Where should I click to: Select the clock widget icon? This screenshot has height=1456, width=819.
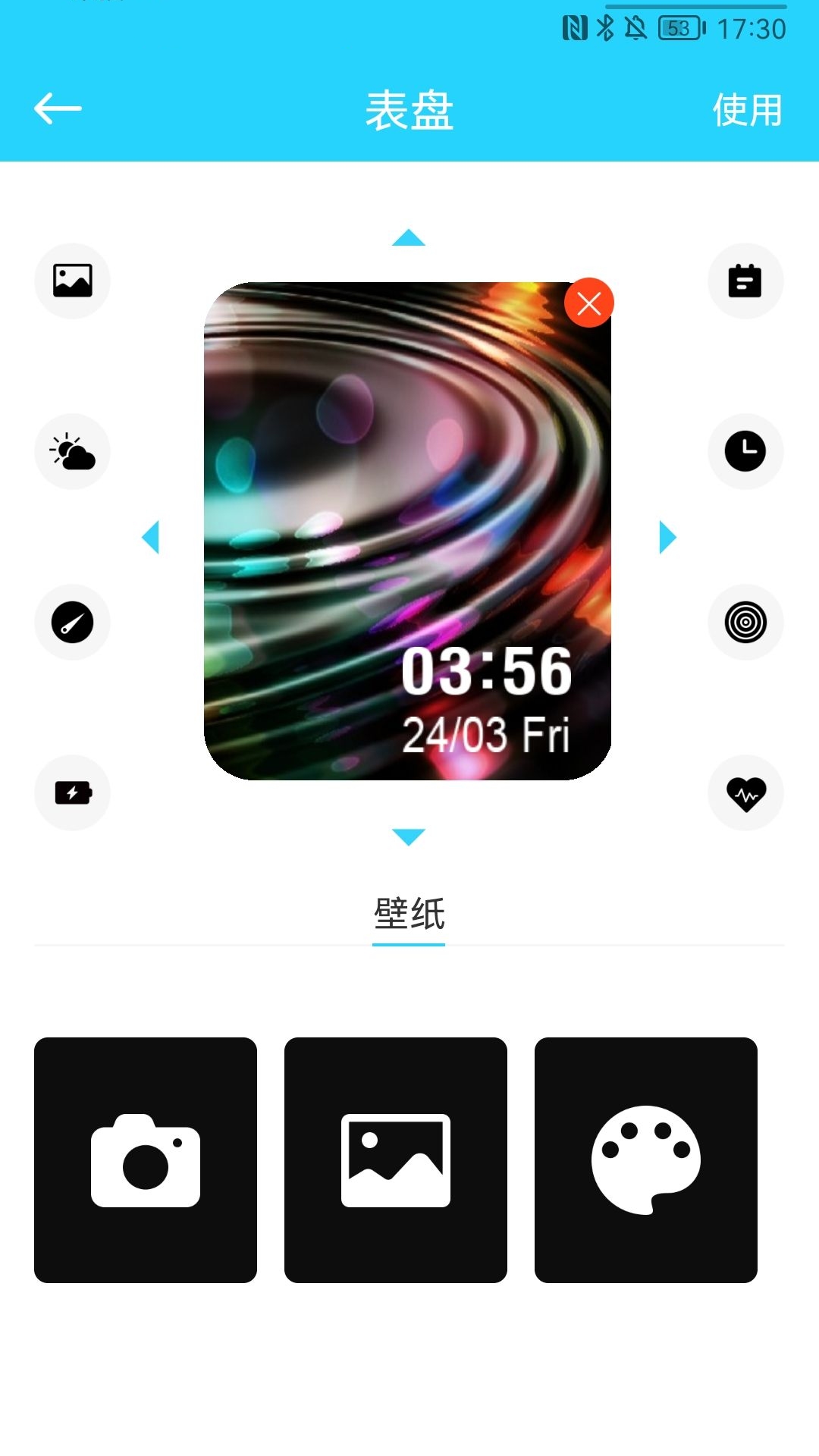746,451
